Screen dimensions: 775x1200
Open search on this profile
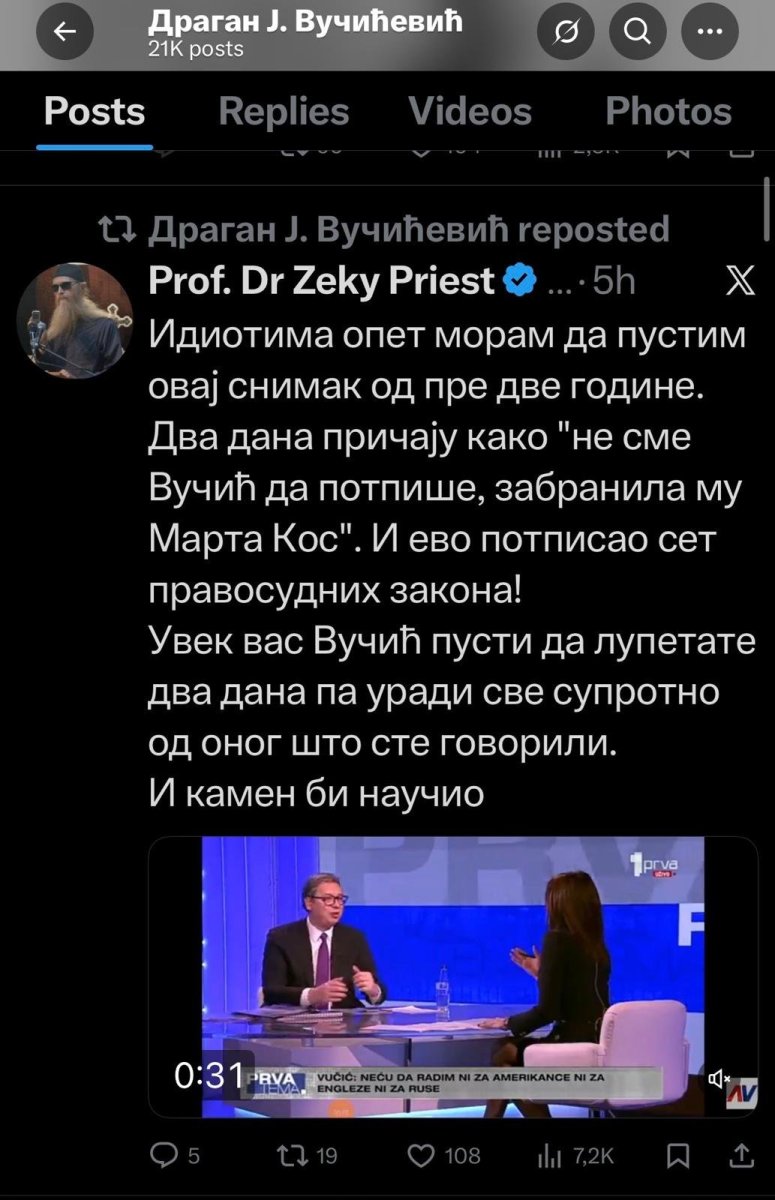637,33
